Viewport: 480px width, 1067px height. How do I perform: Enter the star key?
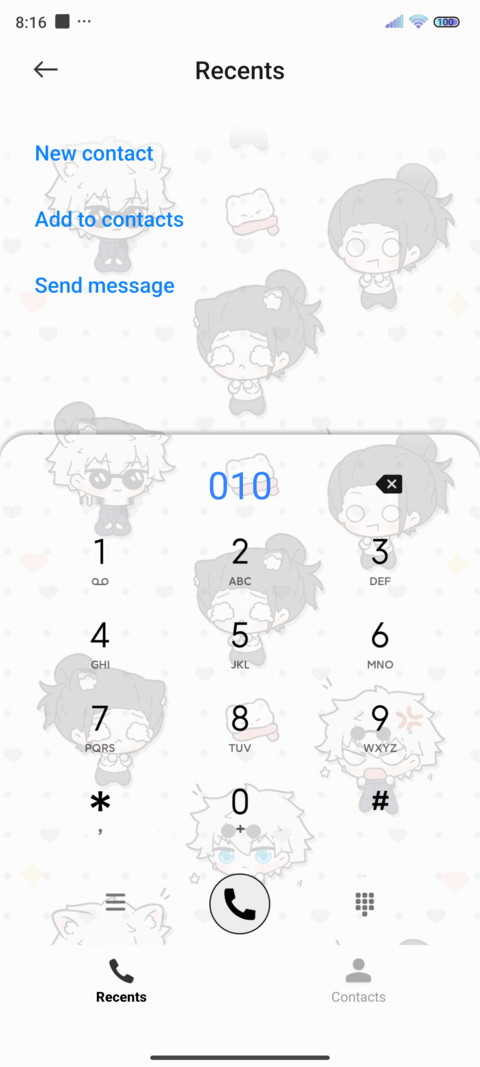coord(100,811)
